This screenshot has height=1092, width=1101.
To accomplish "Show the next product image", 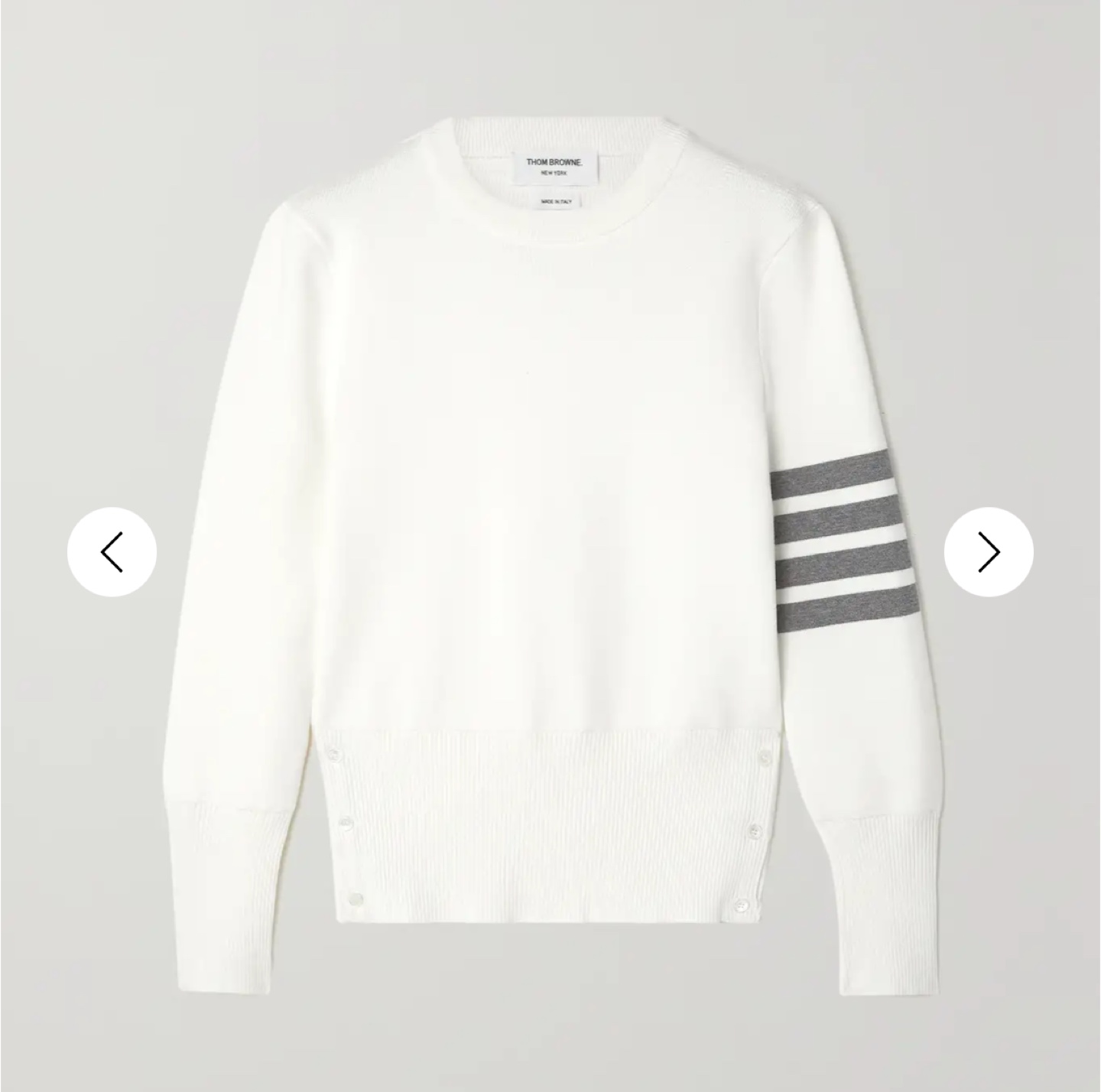I will point(989,551).
